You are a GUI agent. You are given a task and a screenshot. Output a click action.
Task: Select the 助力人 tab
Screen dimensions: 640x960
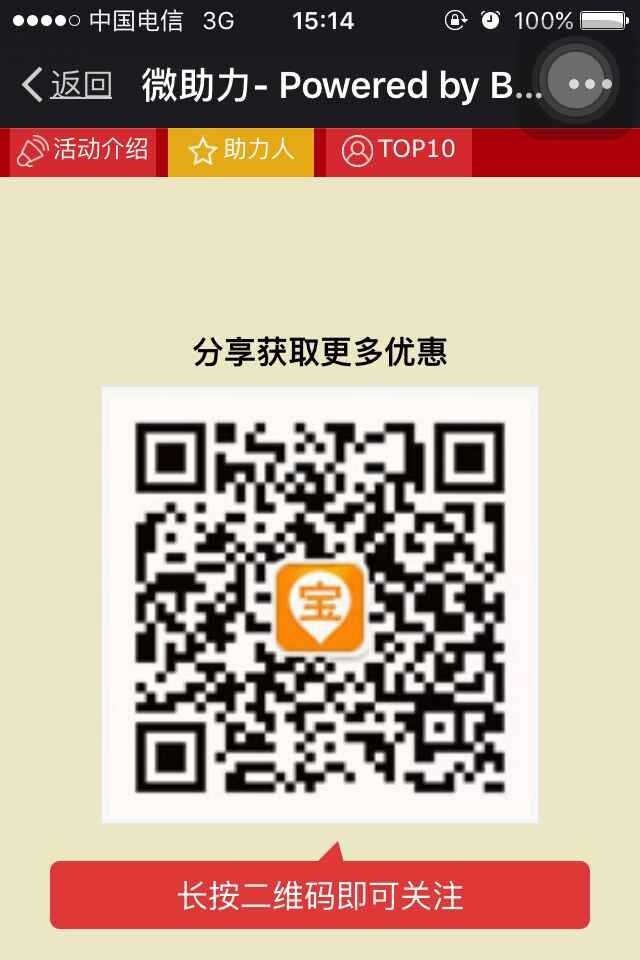point(241,151)
